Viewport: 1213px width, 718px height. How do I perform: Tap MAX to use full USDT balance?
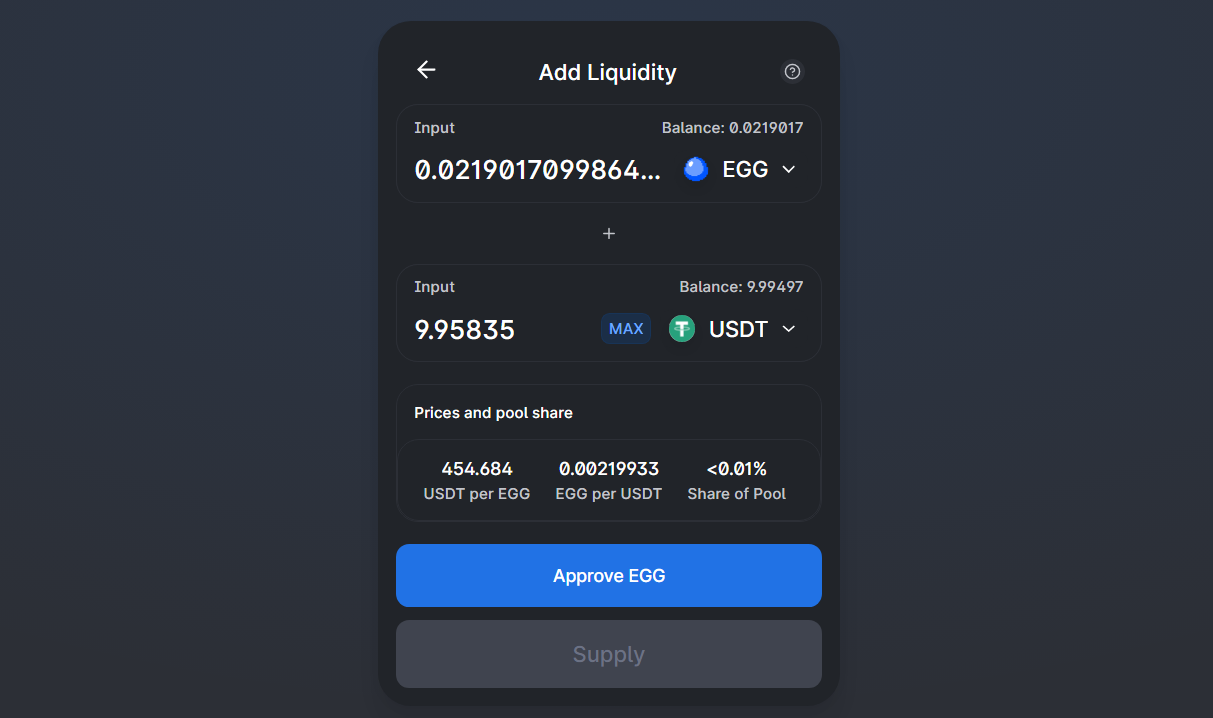pos(626,329)
